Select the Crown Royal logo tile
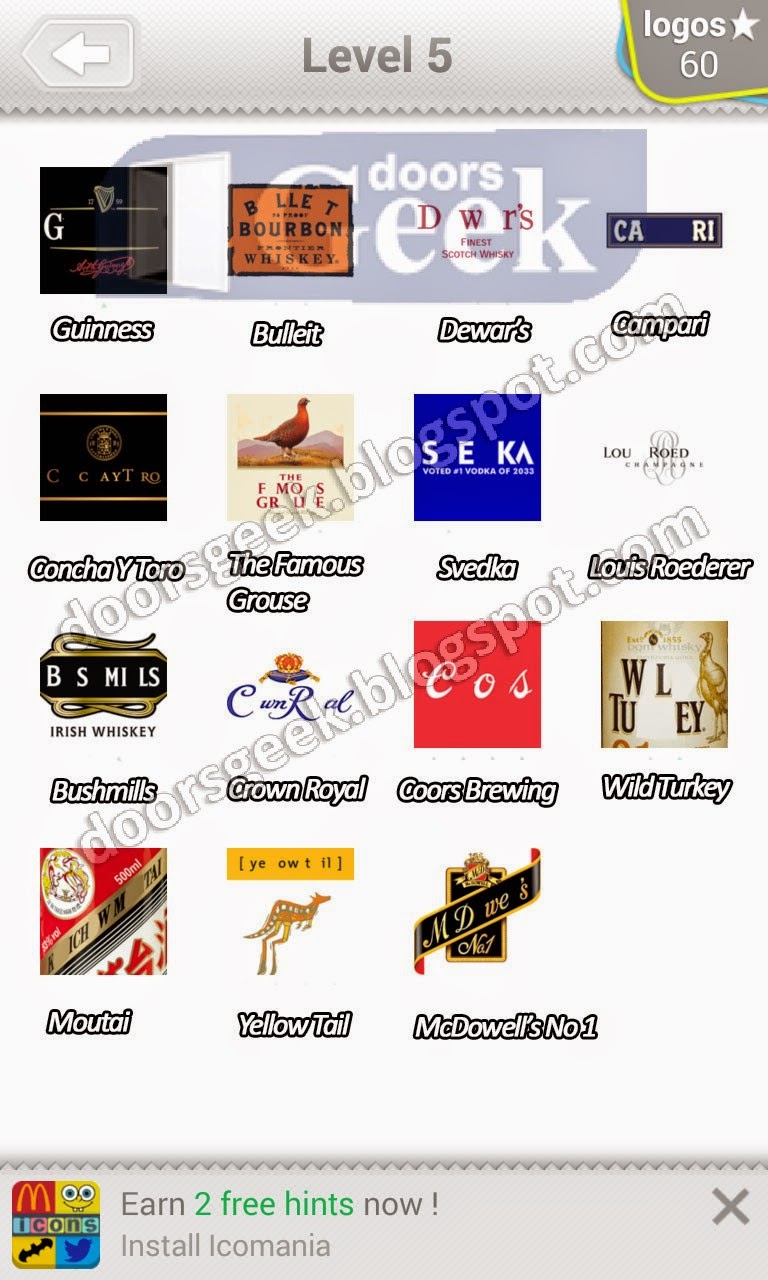 pos(290,684)
